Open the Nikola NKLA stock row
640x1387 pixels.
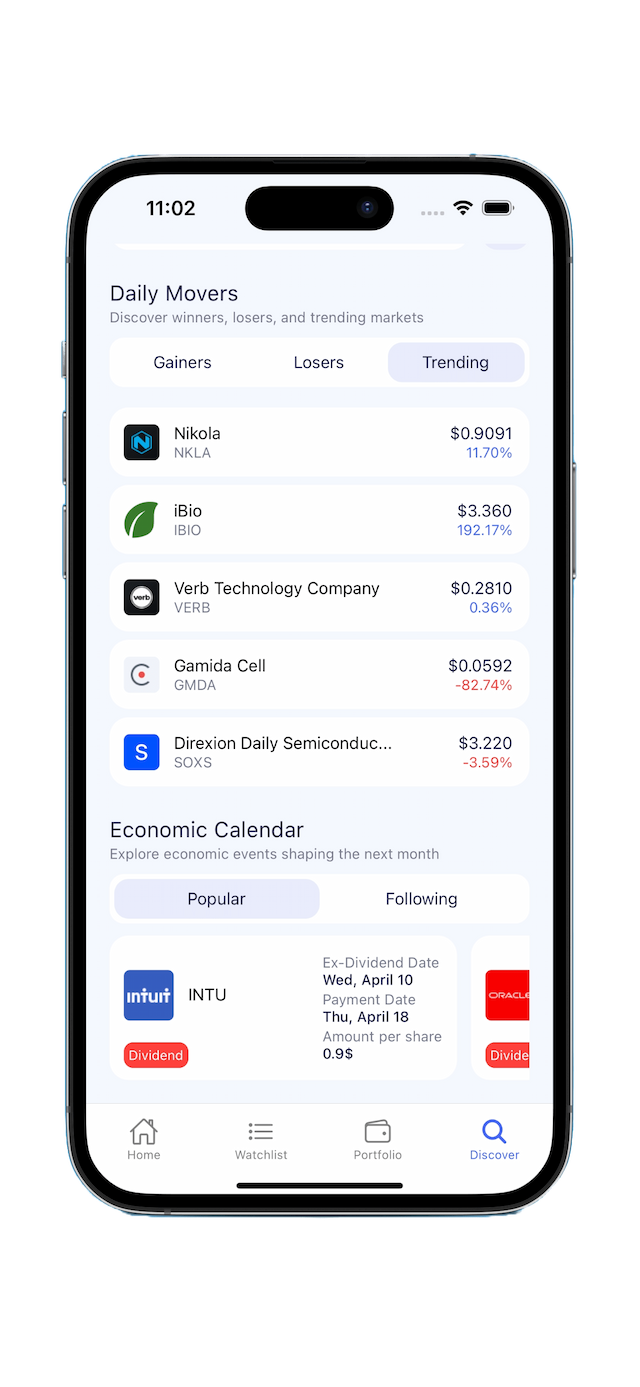(x=319, y=442)
